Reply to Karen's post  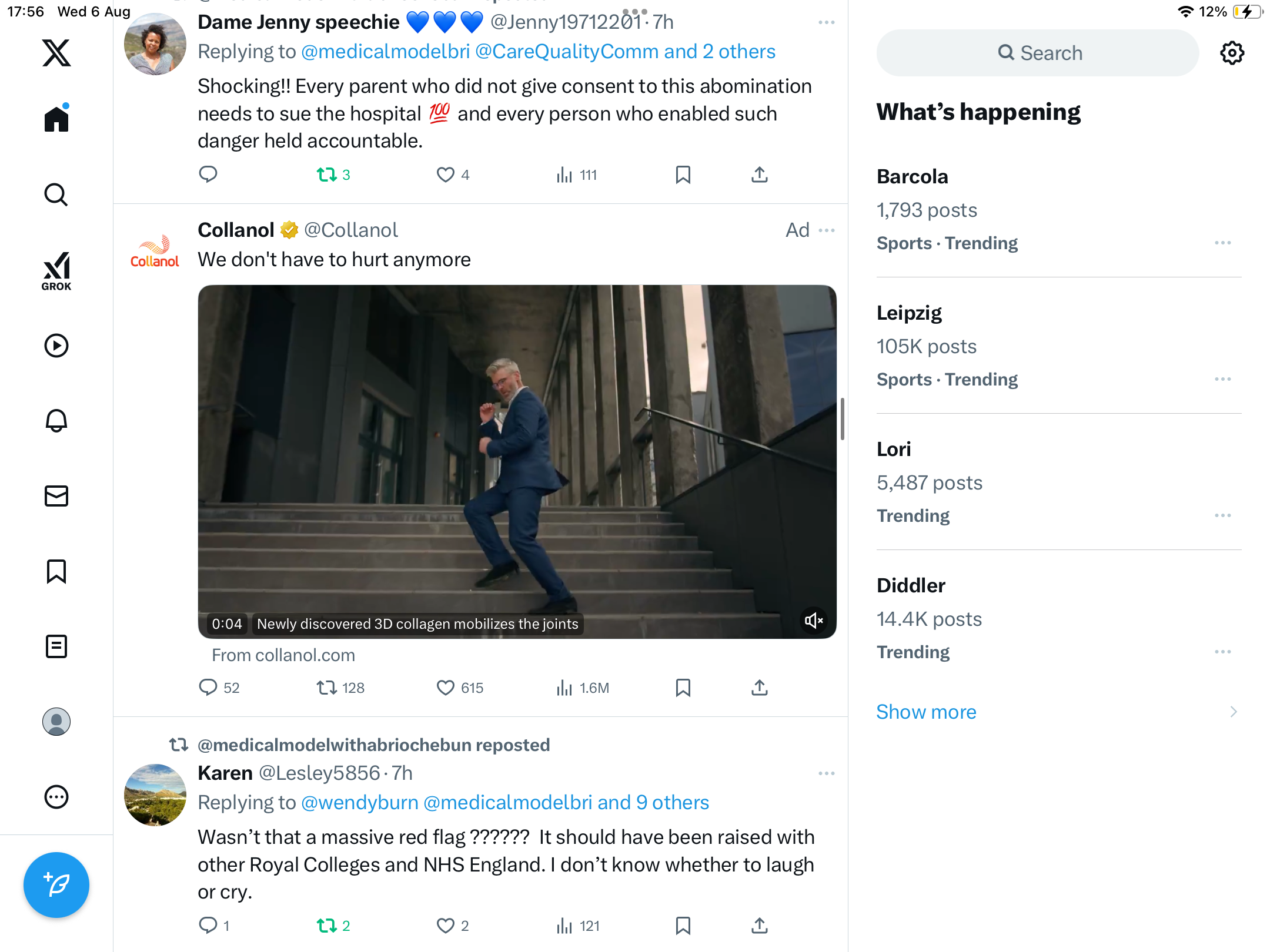tap(208, 926)
